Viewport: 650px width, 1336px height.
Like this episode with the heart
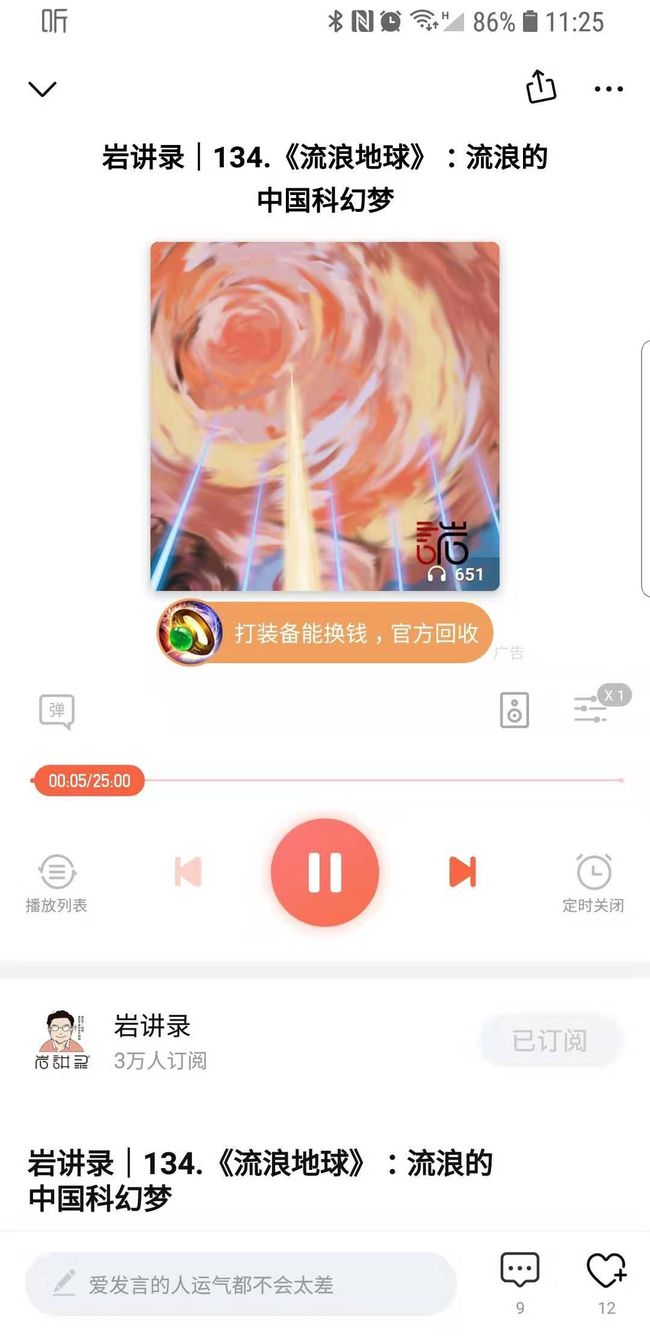[x=606, y=1282]
